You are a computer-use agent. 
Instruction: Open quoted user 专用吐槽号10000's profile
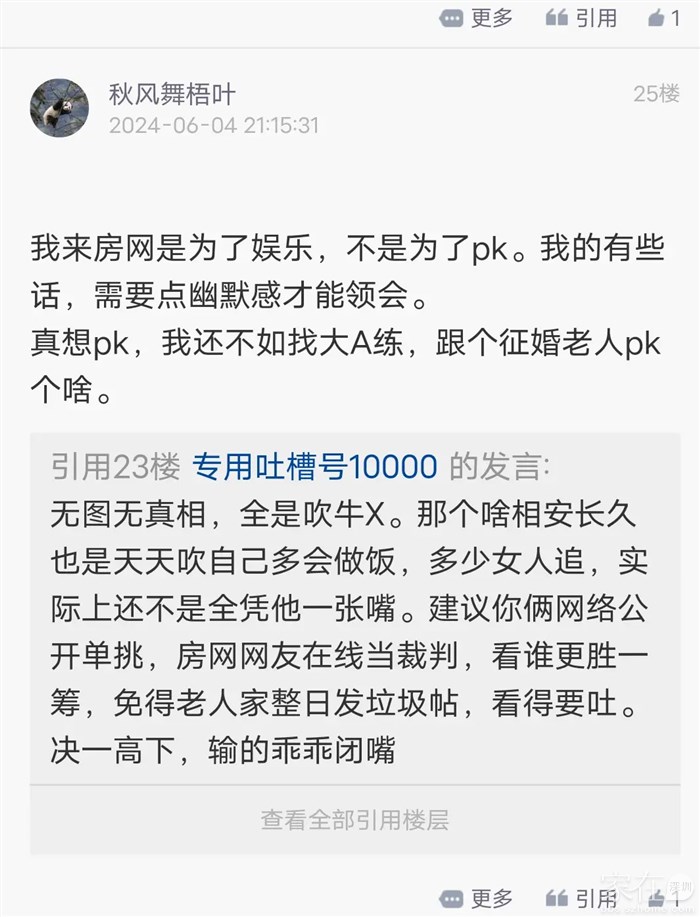[315, 466]
